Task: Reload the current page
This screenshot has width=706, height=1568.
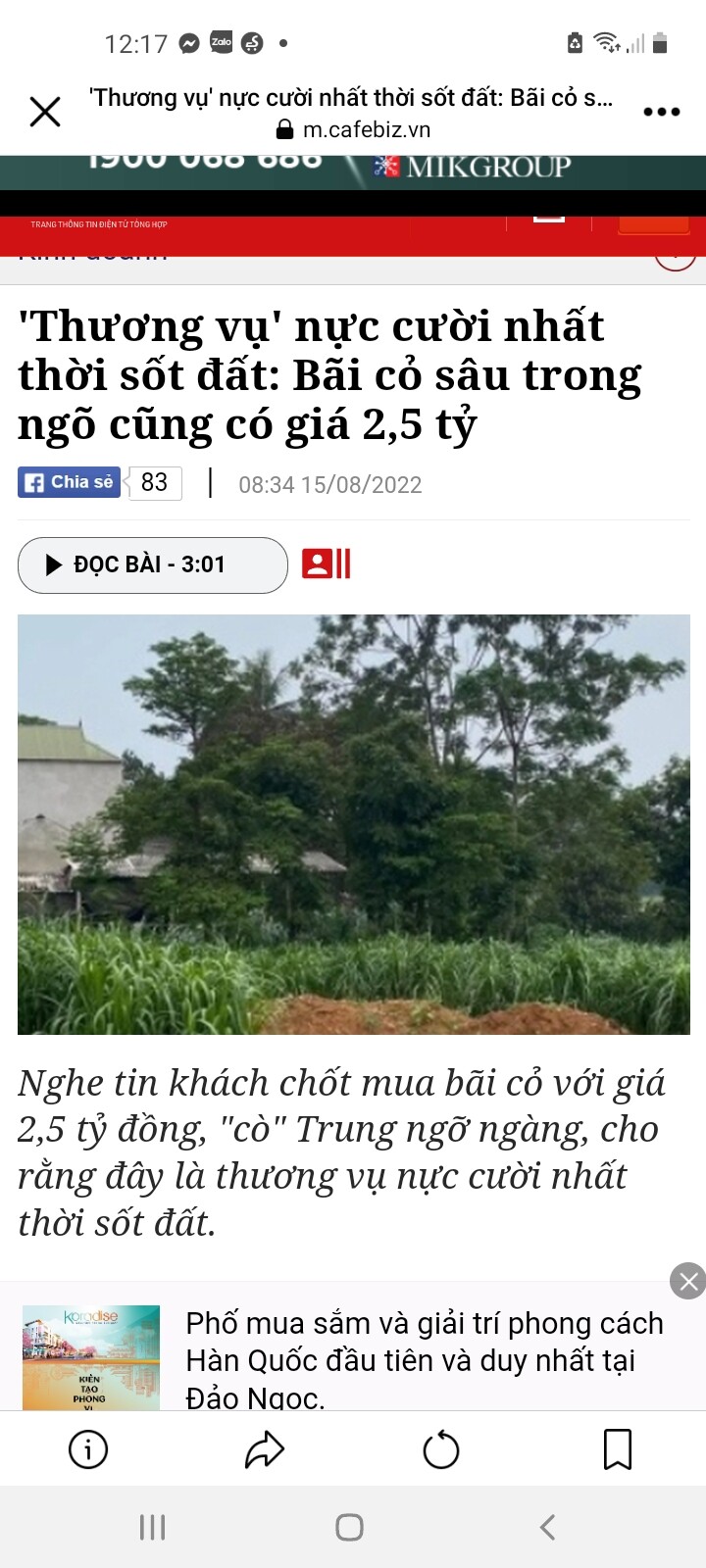Action: point(441,1449)
